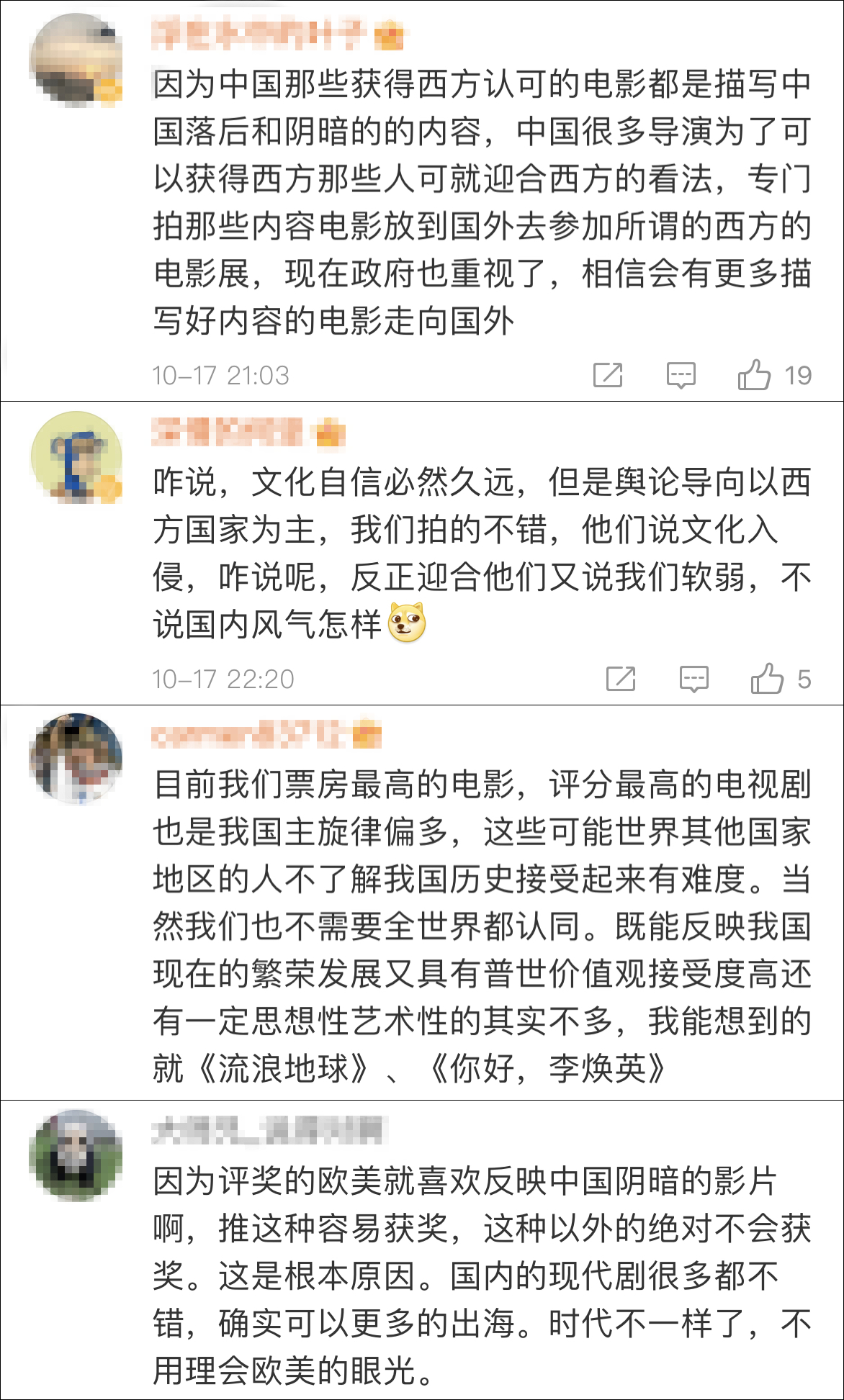Click the timestamp 10-17 22:20 on the second comment
Viewport: 844px width, 1400px height.
223,677
